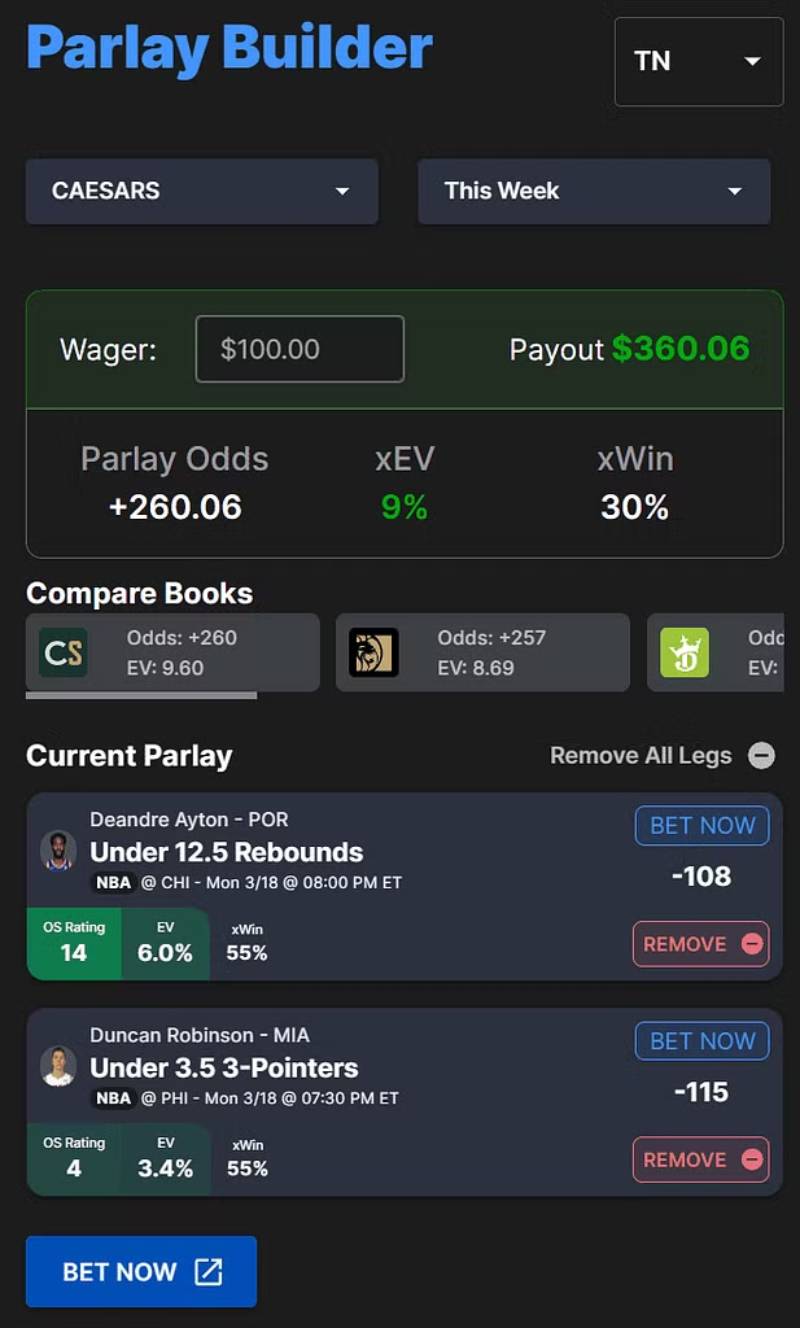
Task: Select the BetMGM book with +257 odds
Action: (482, 653)
